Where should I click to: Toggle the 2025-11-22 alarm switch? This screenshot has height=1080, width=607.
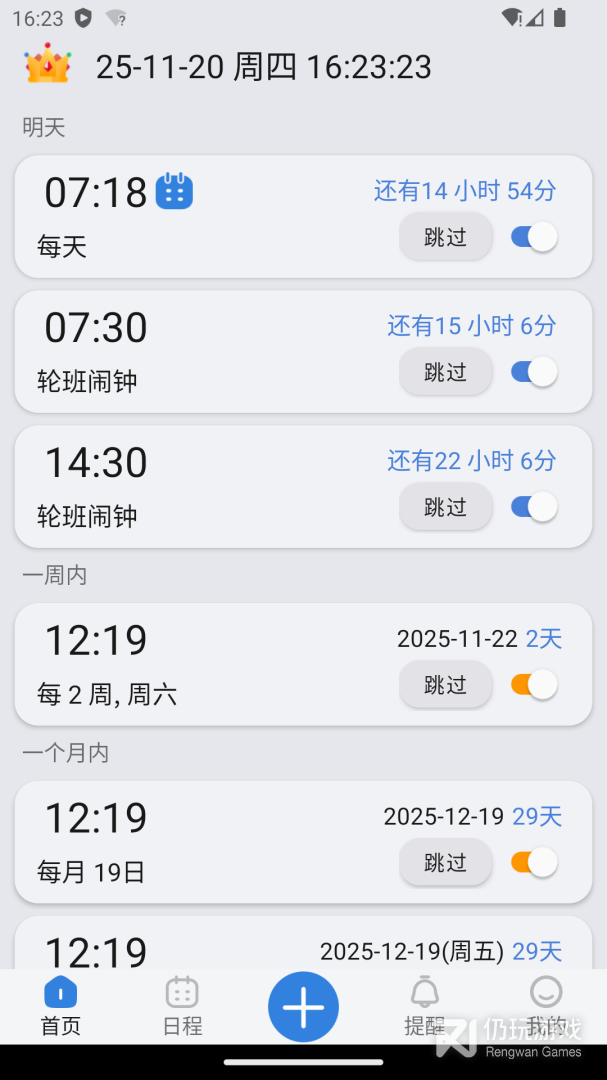coord(534,685)
